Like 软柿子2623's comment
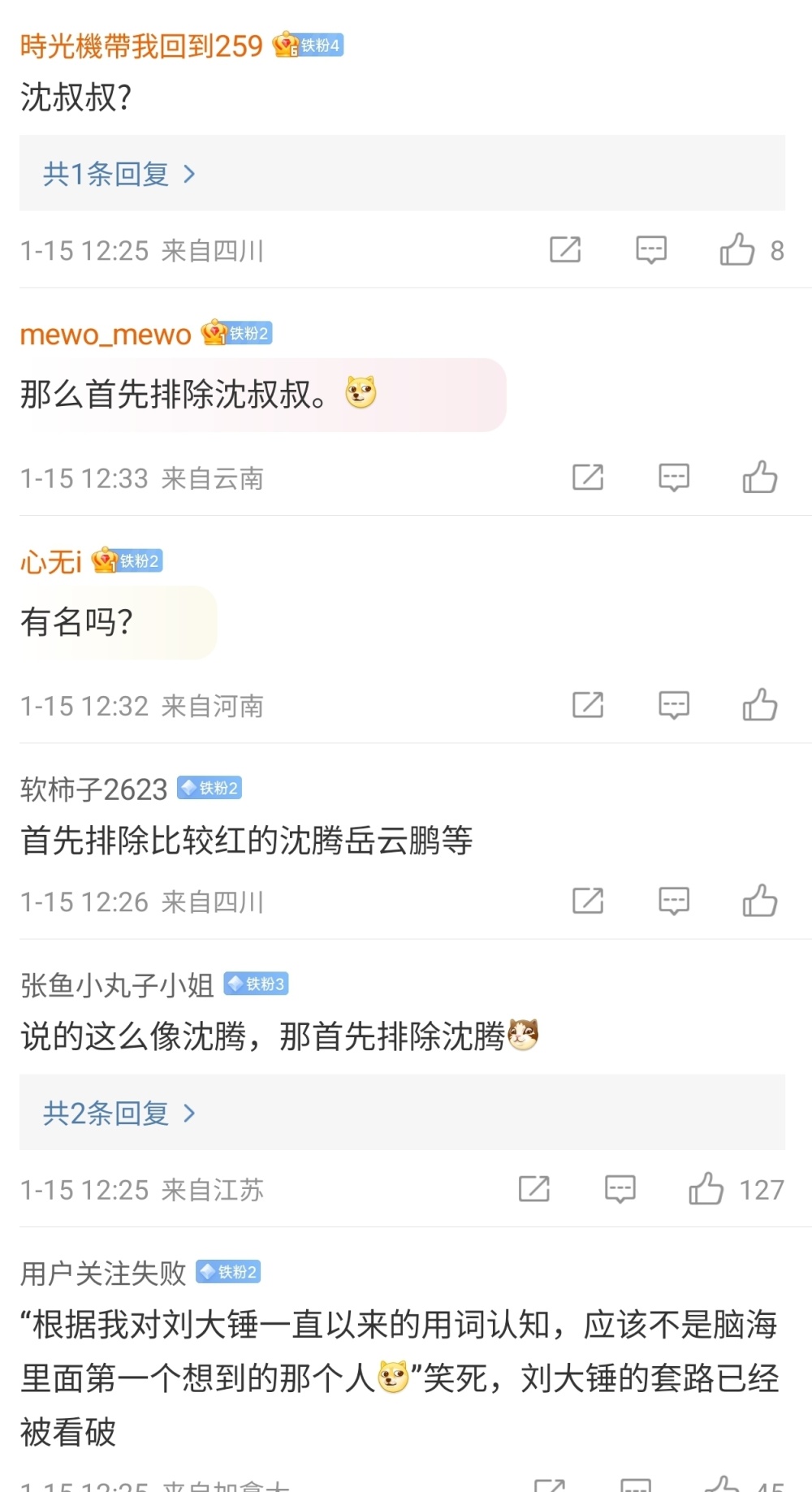The height and width of the screenshot is (1492, 812). [760, 900]
